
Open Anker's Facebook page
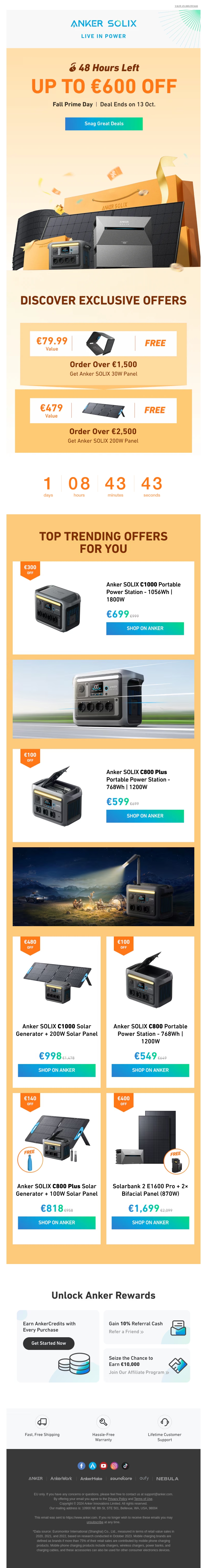point(82,1466)
